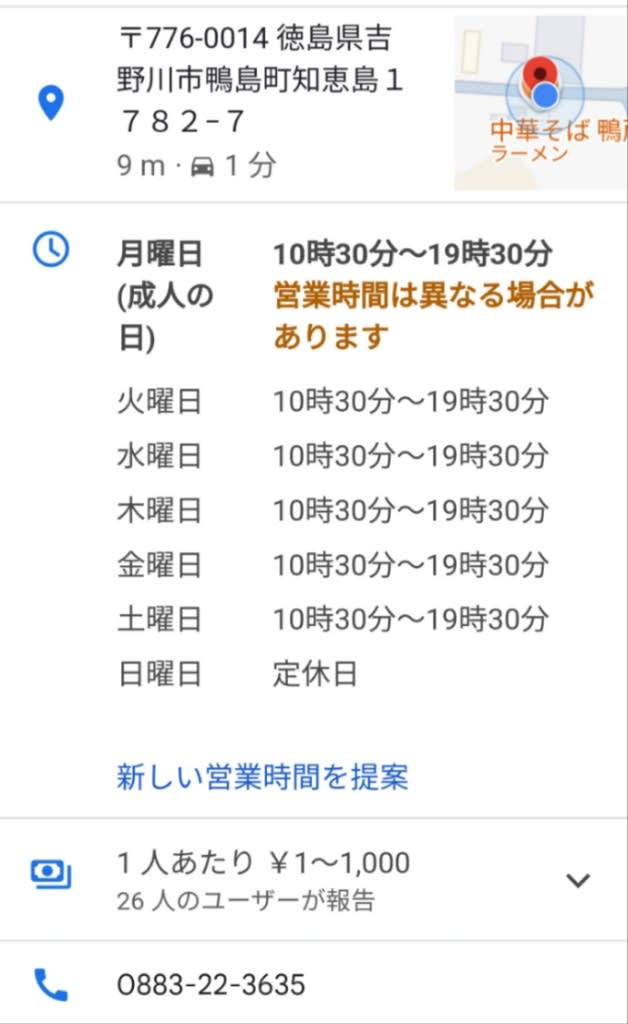Tap 新しい営業時間を提案 link

[x=262, y=776]
